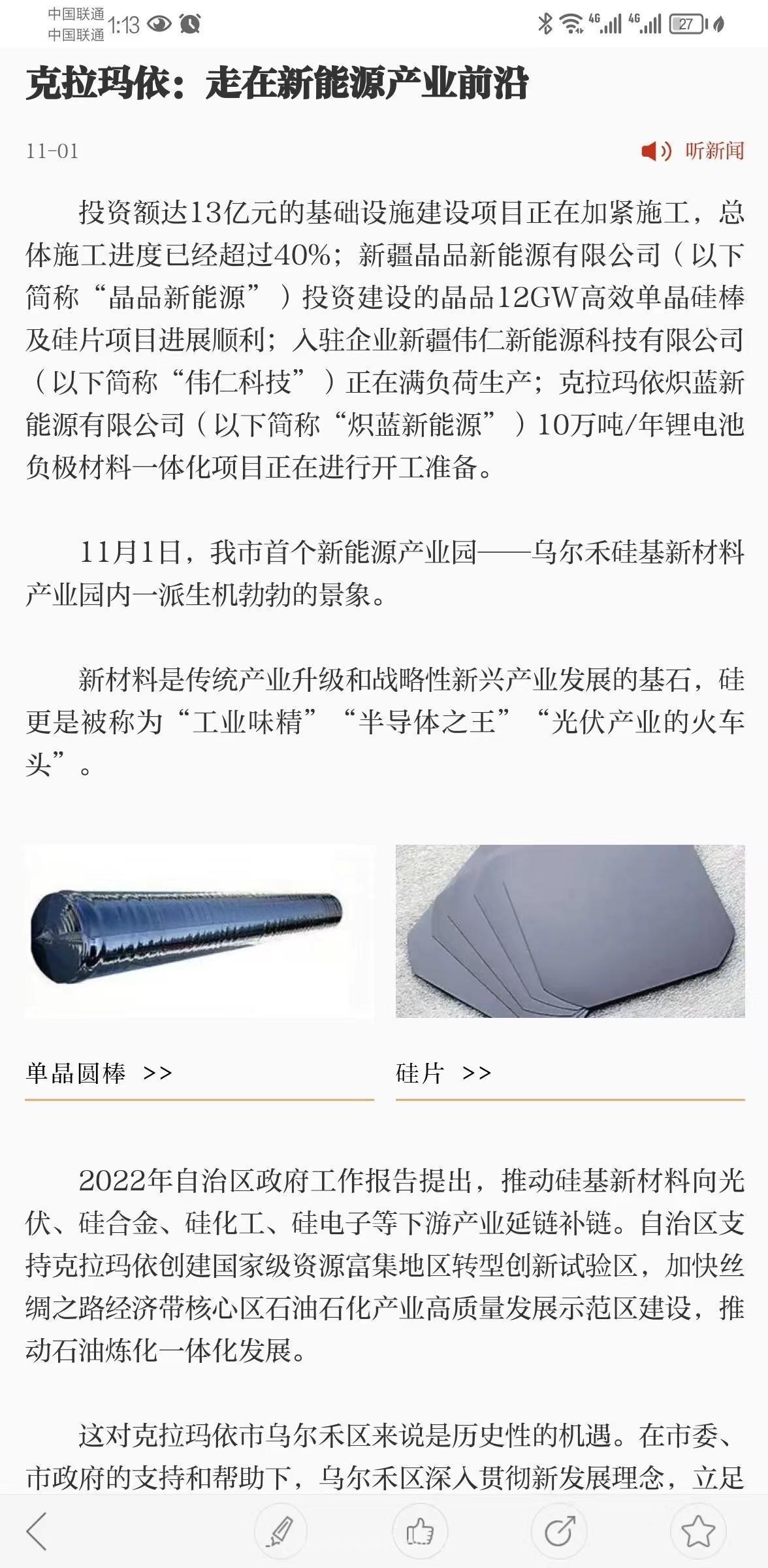The height and width of the screenshot is (1568, 768).
Task: Go back using the bottom back arrow
Action: pos(37,1531)
